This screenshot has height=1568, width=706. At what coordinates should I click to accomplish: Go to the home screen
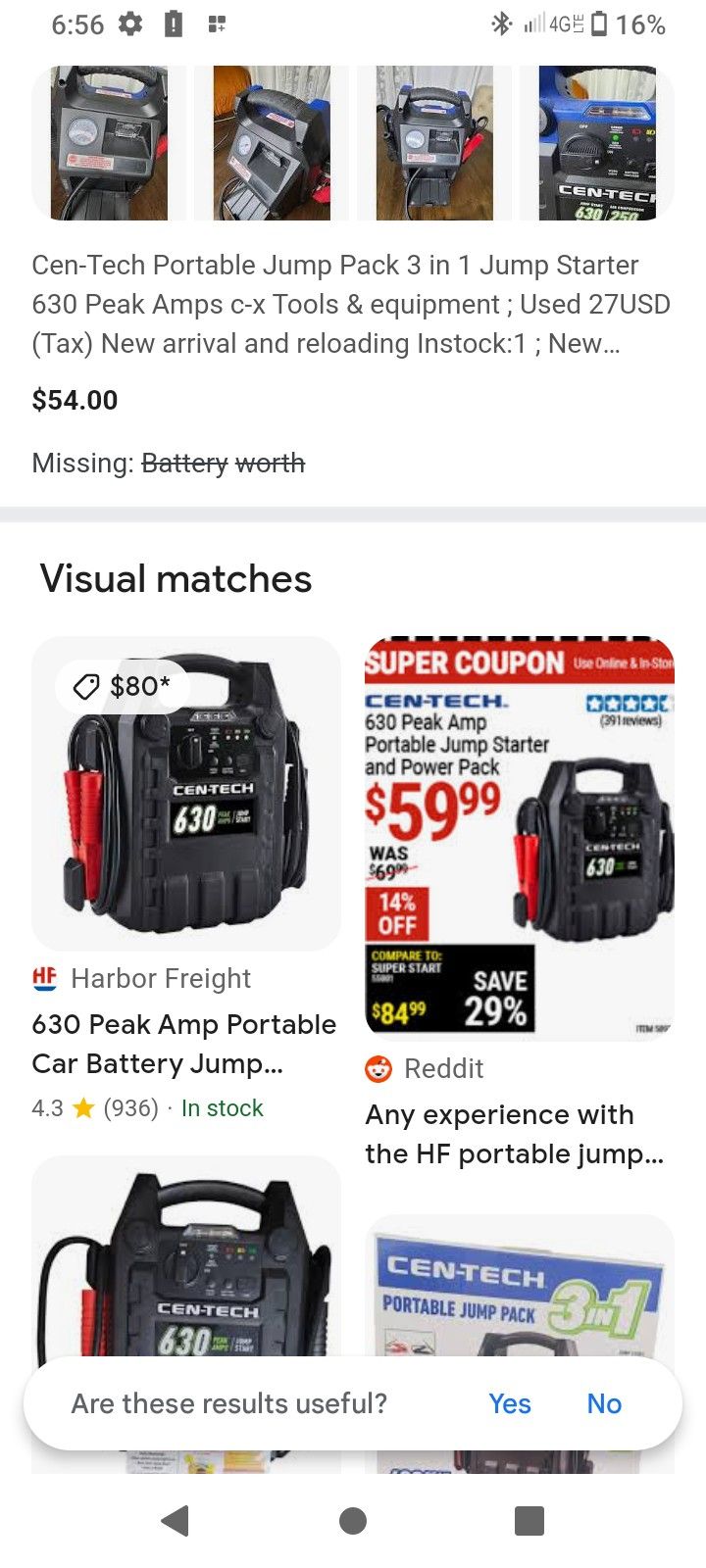[353, 1521]
